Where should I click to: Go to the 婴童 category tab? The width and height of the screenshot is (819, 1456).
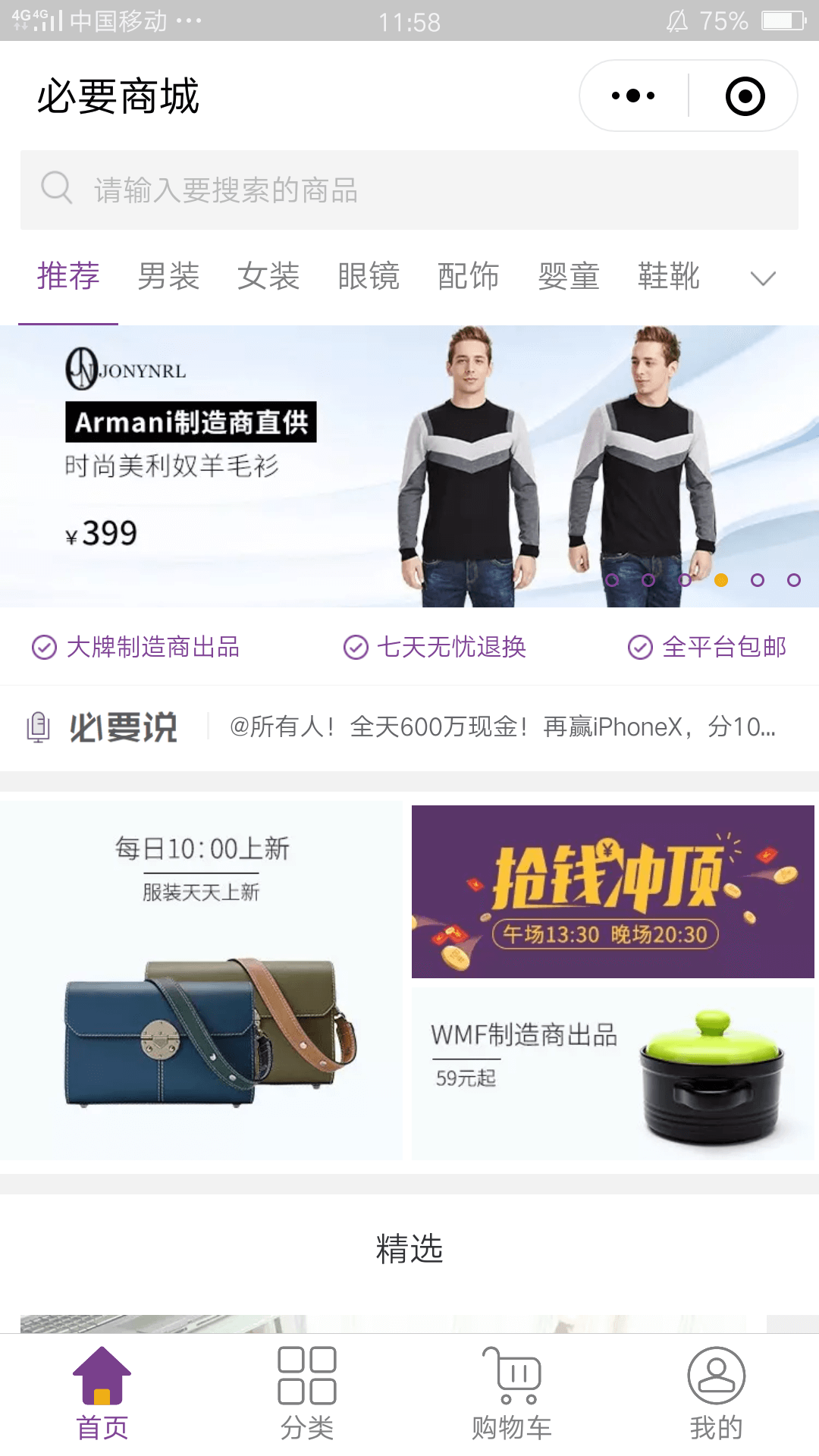(569, 276)
